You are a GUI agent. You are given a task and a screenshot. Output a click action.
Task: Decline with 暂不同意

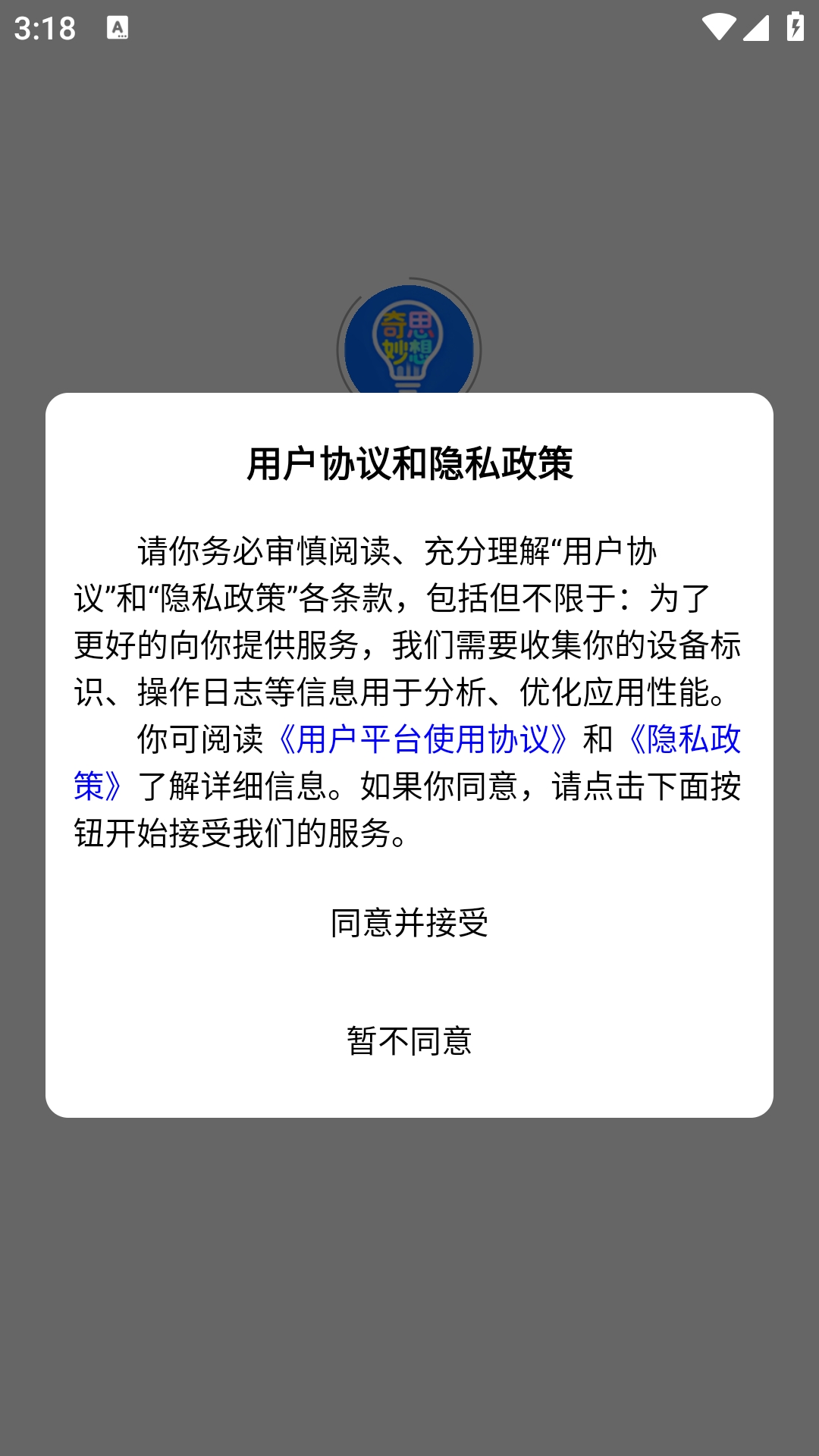point(409,1040)
